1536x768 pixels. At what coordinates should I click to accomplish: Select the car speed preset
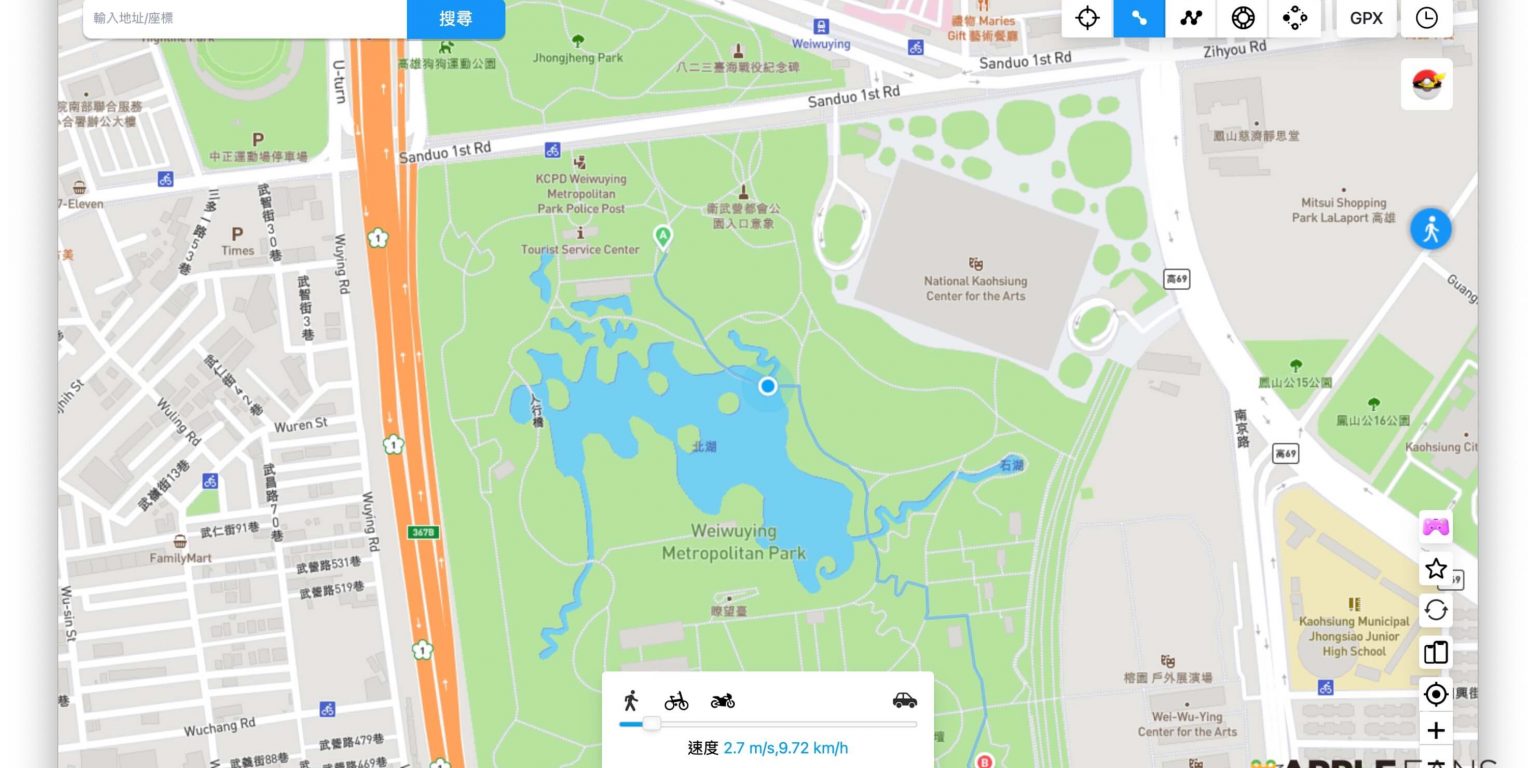[904, 700]
